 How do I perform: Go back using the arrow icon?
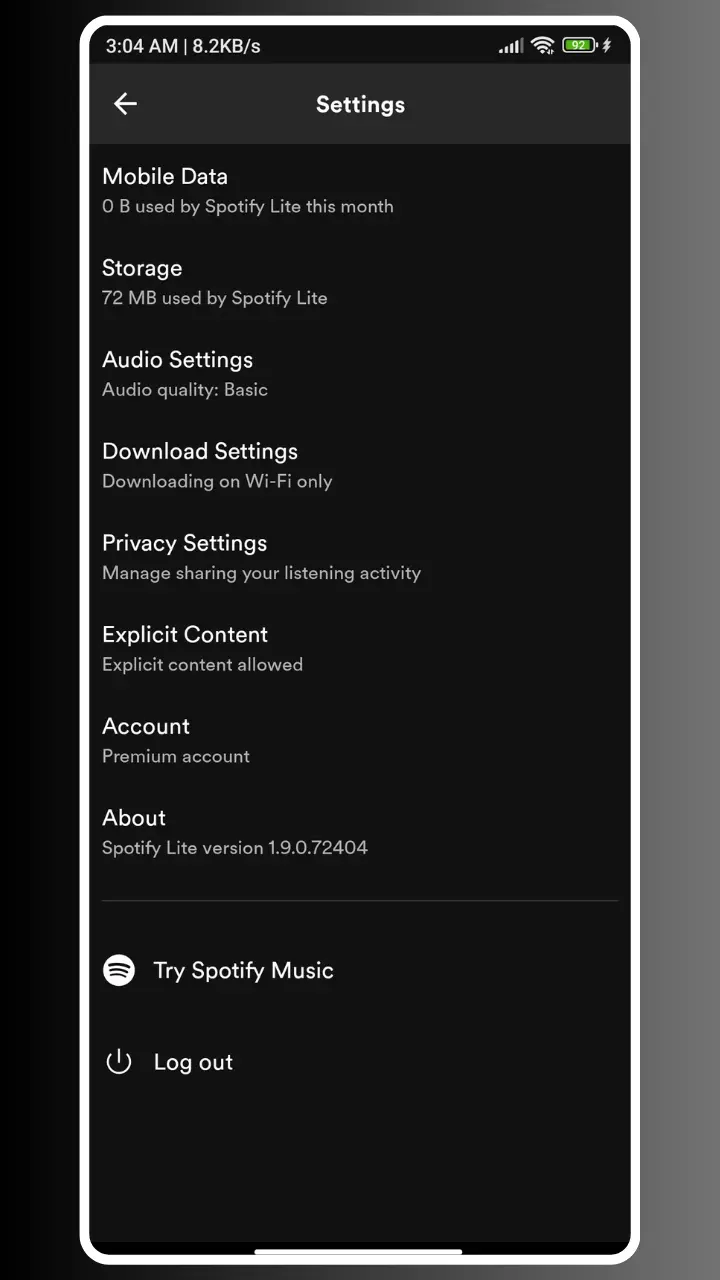125,104
